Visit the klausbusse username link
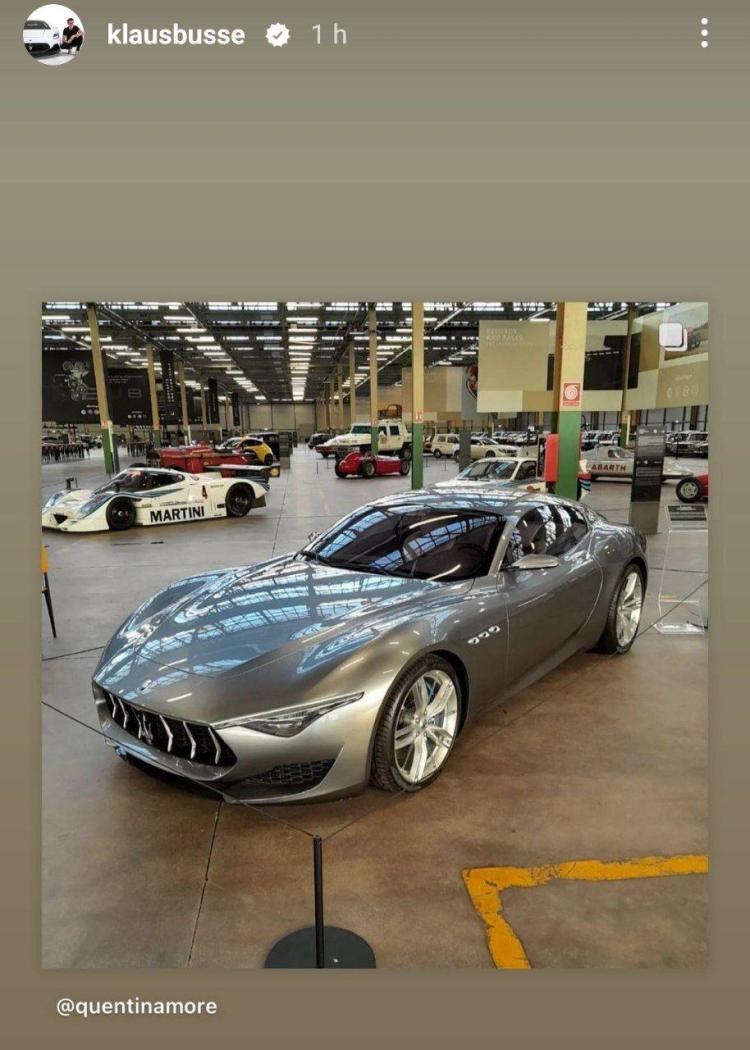 pos(176,35)
